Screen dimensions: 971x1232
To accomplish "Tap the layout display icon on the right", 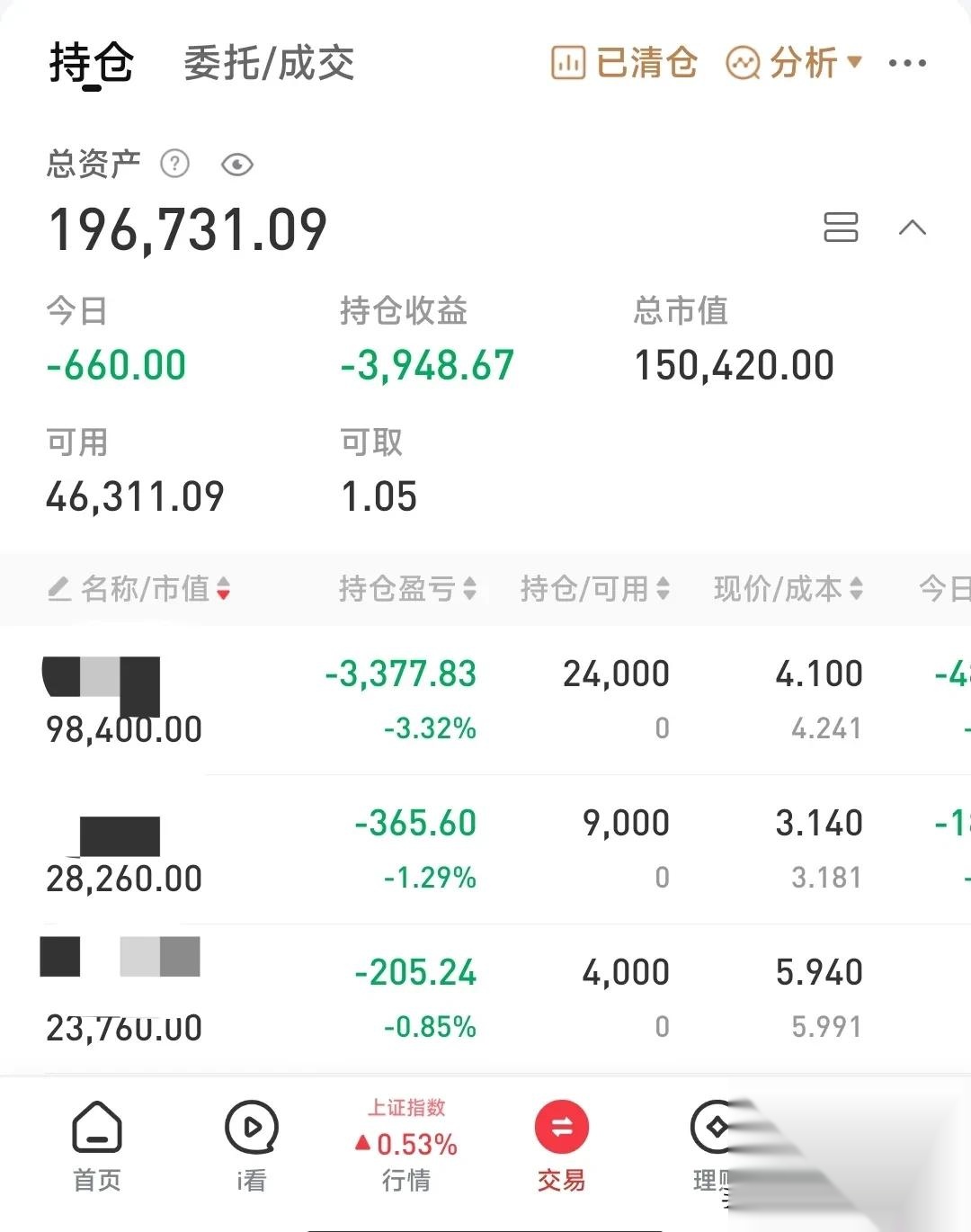I will (x=842, y=228).
